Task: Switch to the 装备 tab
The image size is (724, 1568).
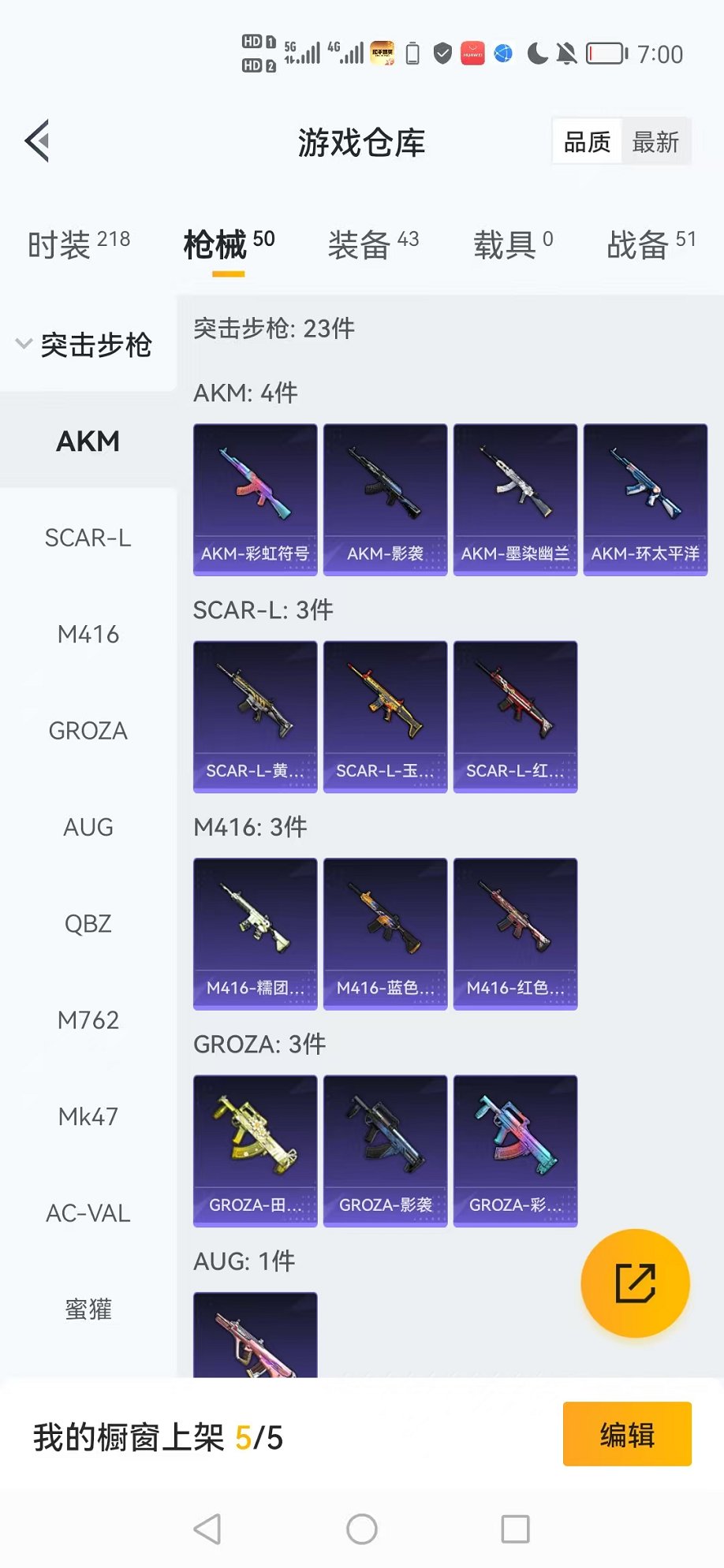Action: pyautogui.click(x=373, y=244)
